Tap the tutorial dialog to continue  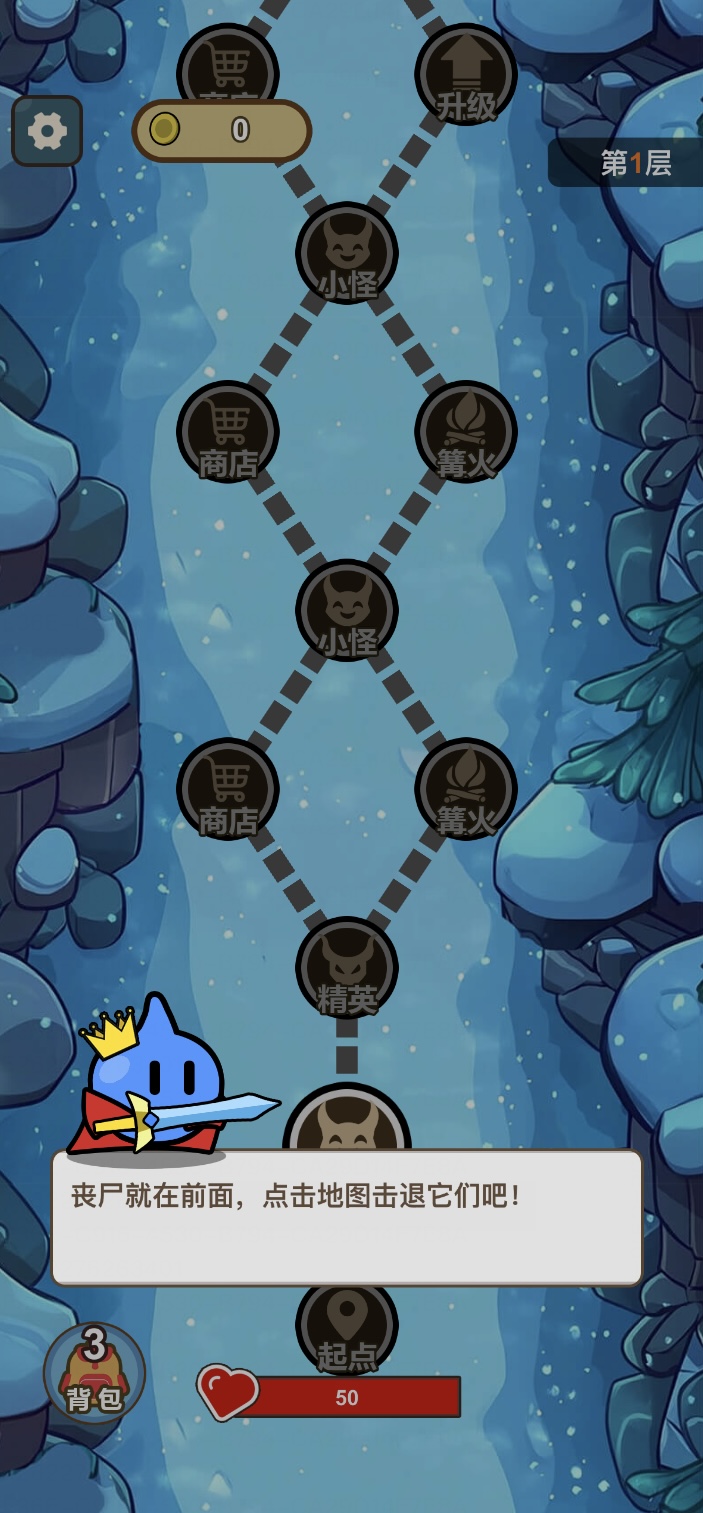point(346,1217)
